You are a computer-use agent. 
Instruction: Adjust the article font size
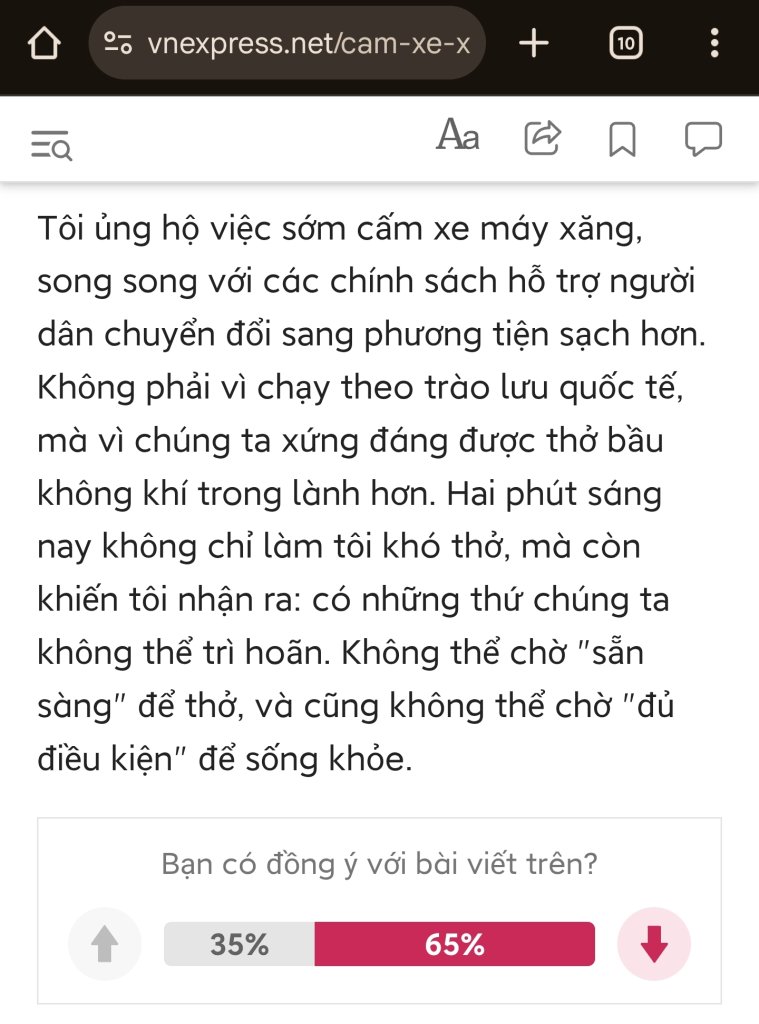pos(458,137)
